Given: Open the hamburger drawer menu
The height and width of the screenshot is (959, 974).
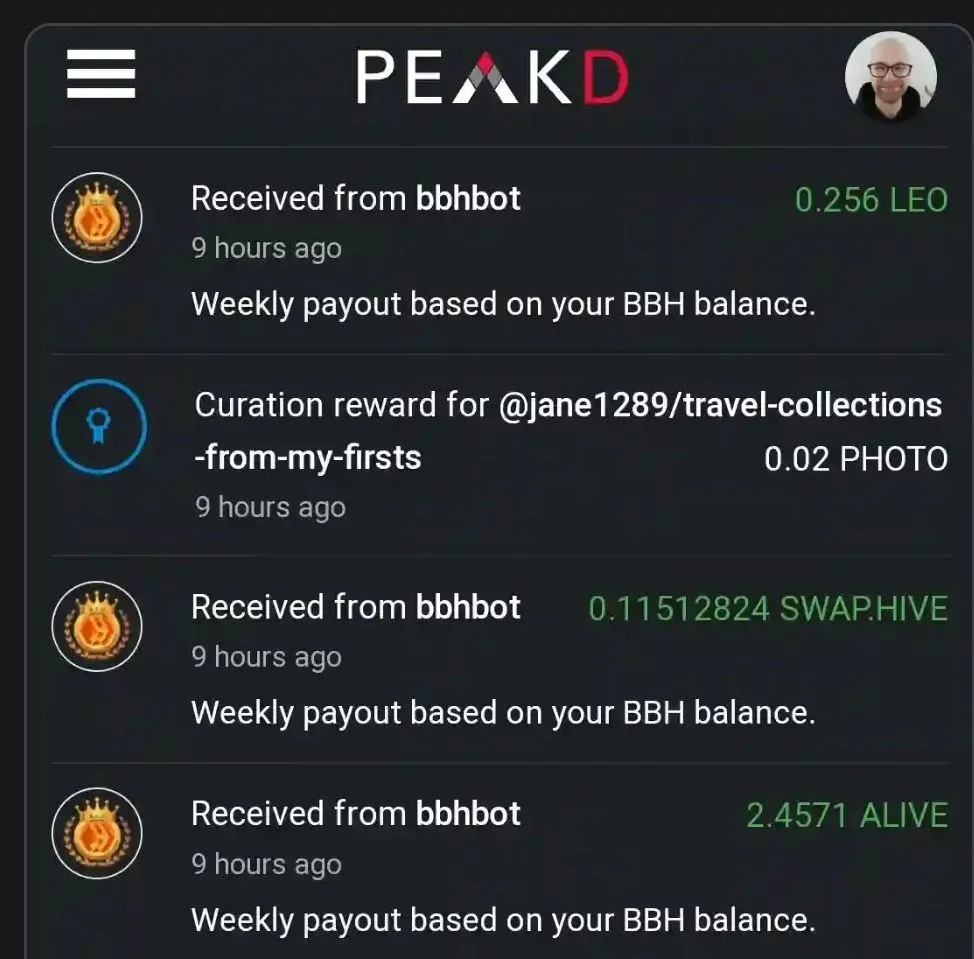Looking at the screenshot, I should point(101,76).
